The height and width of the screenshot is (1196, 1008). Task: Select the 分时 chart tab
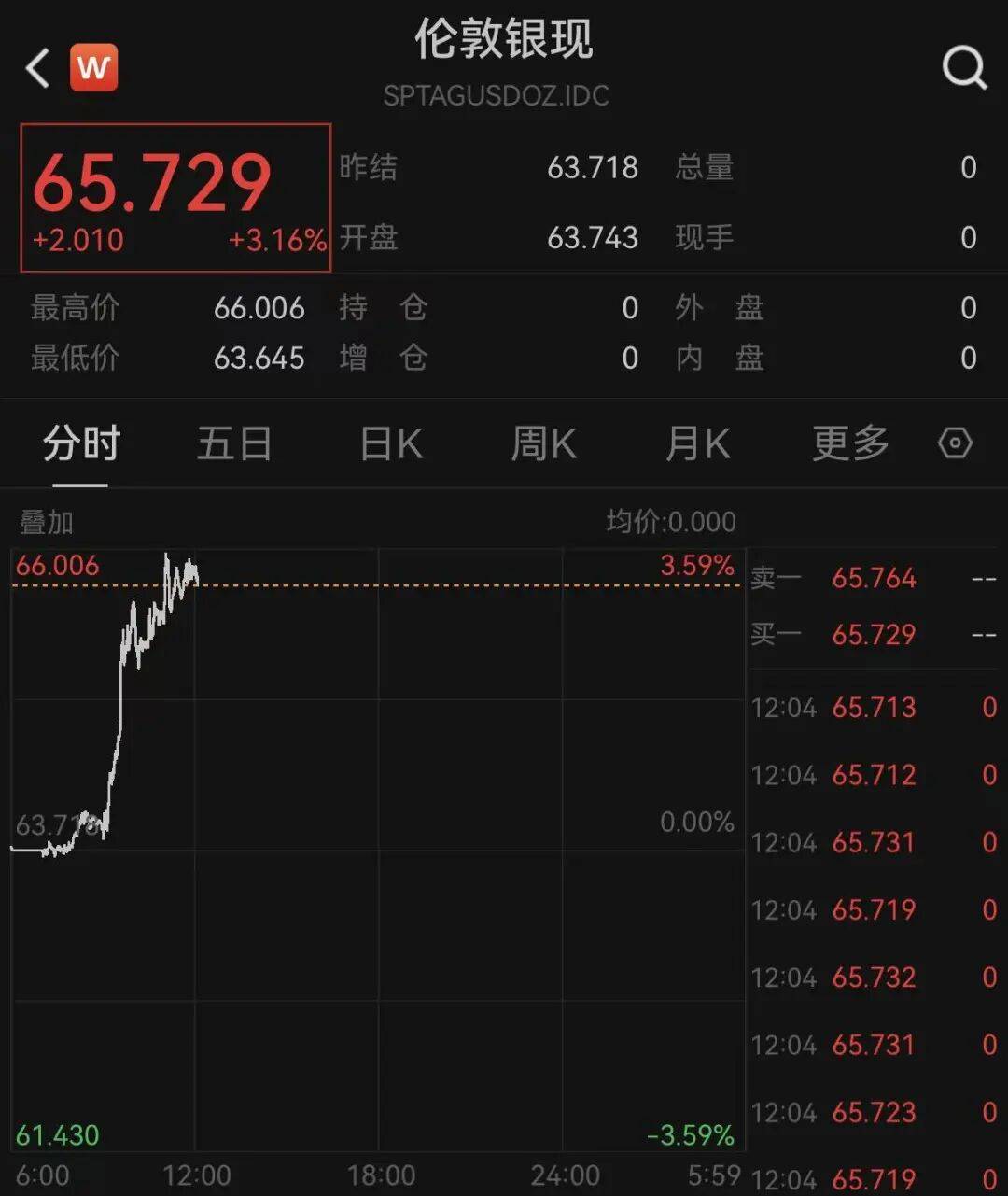click(x=81, y=443)
